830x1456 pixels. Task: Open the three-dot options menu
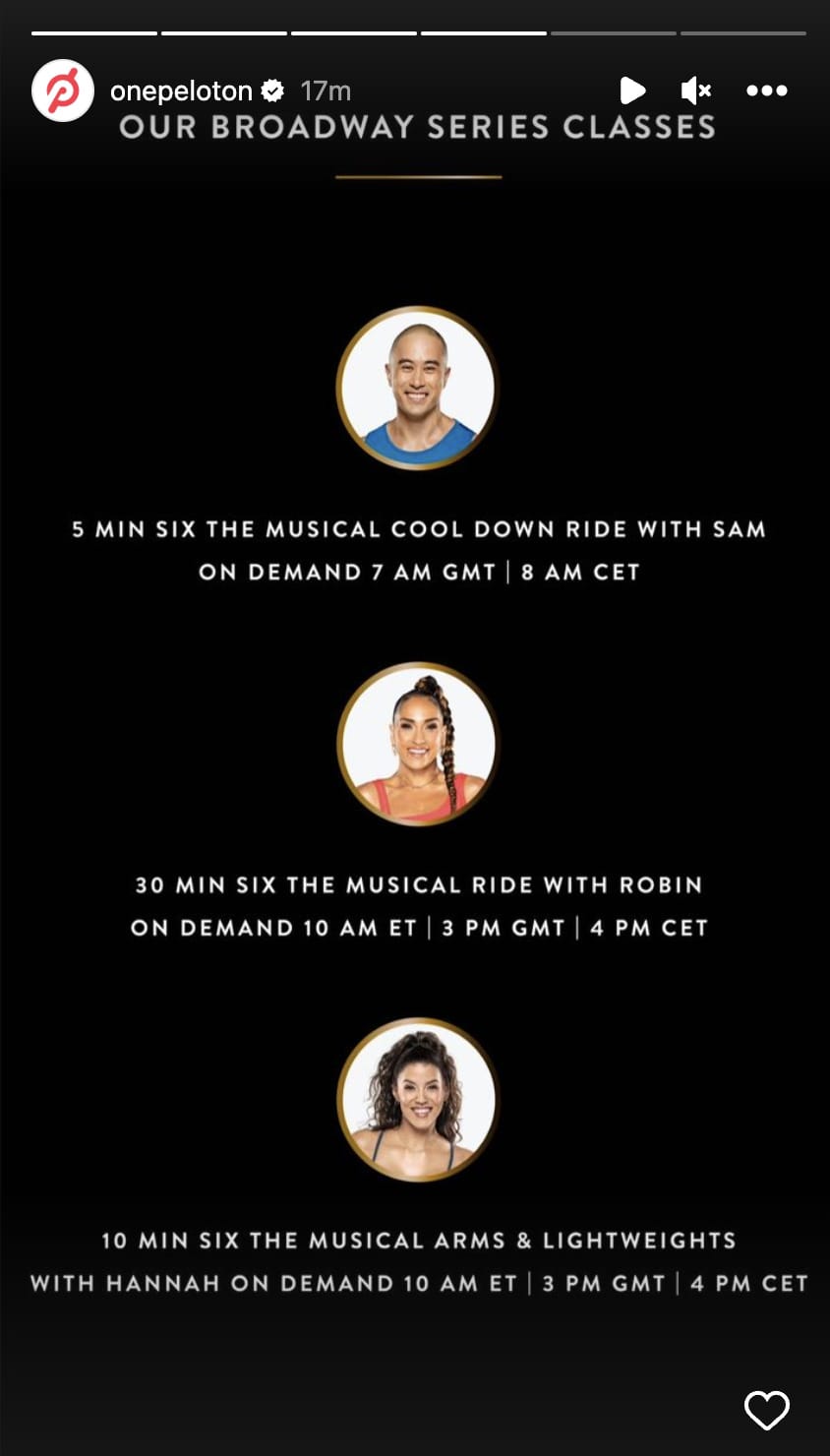[x=766, y=91]
